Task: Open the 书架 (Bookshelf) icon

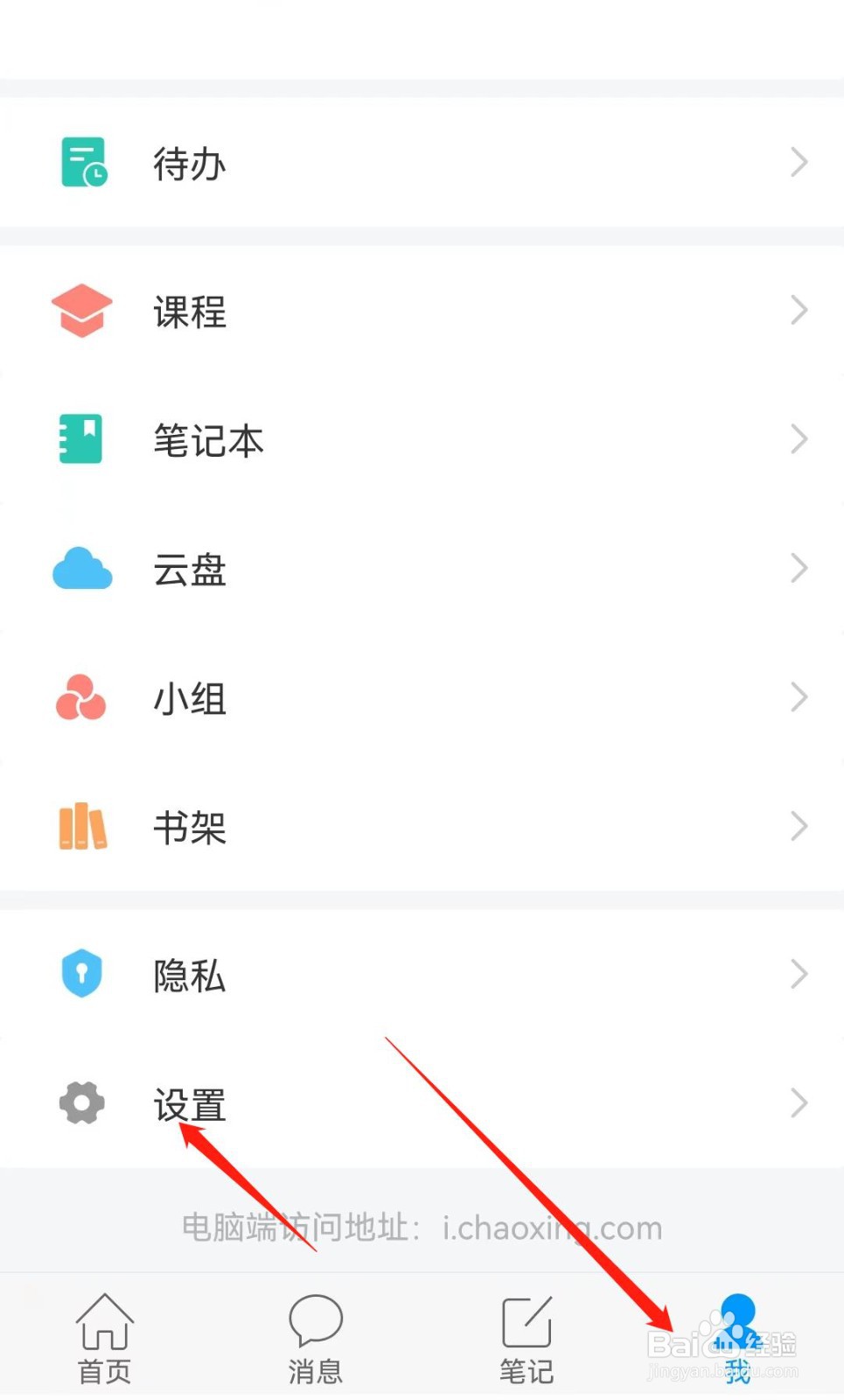Action: click(x=81, y=826)
